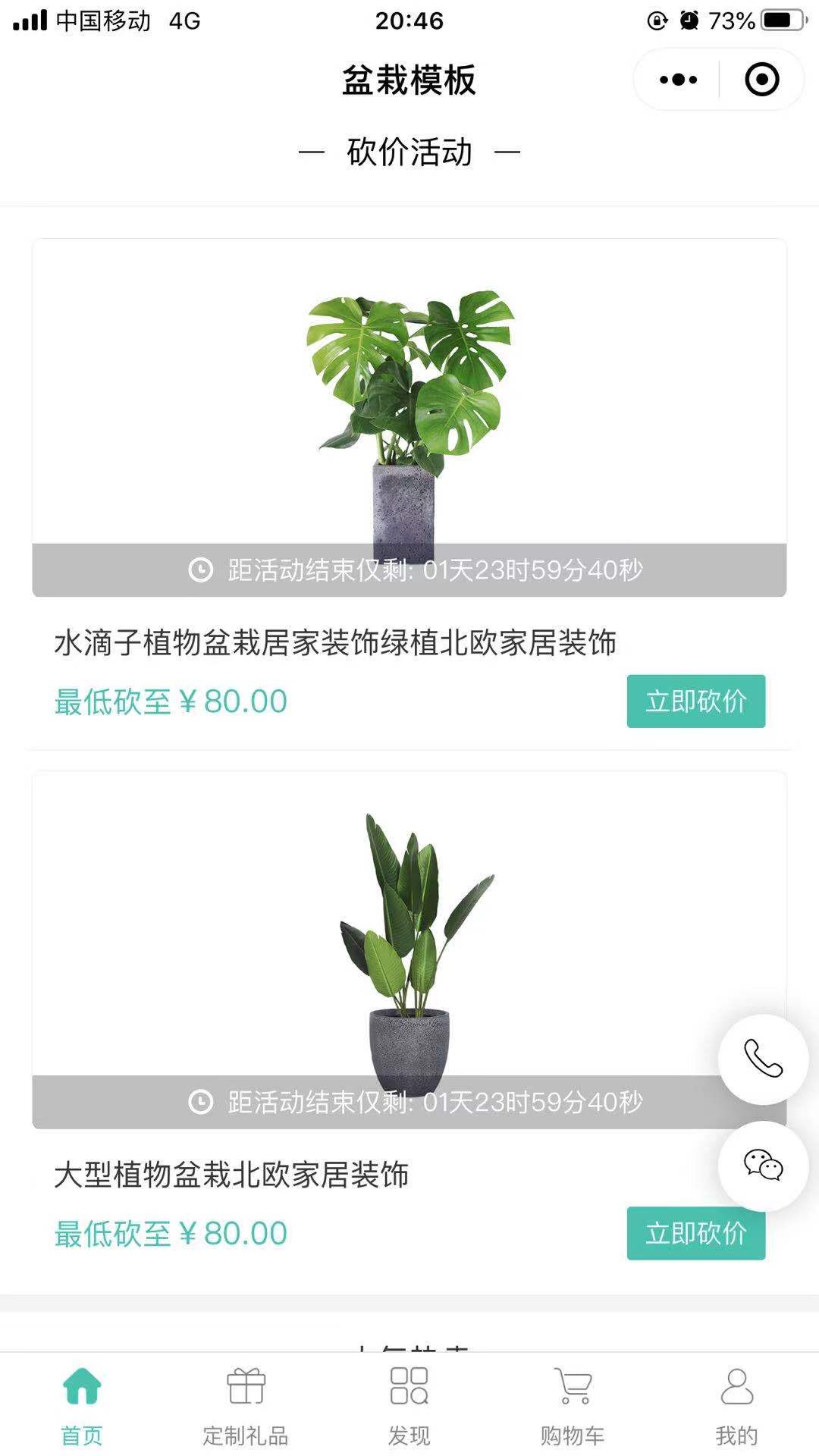Tap the 砍价活动 header text
819x1456 pixels.
pyautogui.click(x=409, y=150)
